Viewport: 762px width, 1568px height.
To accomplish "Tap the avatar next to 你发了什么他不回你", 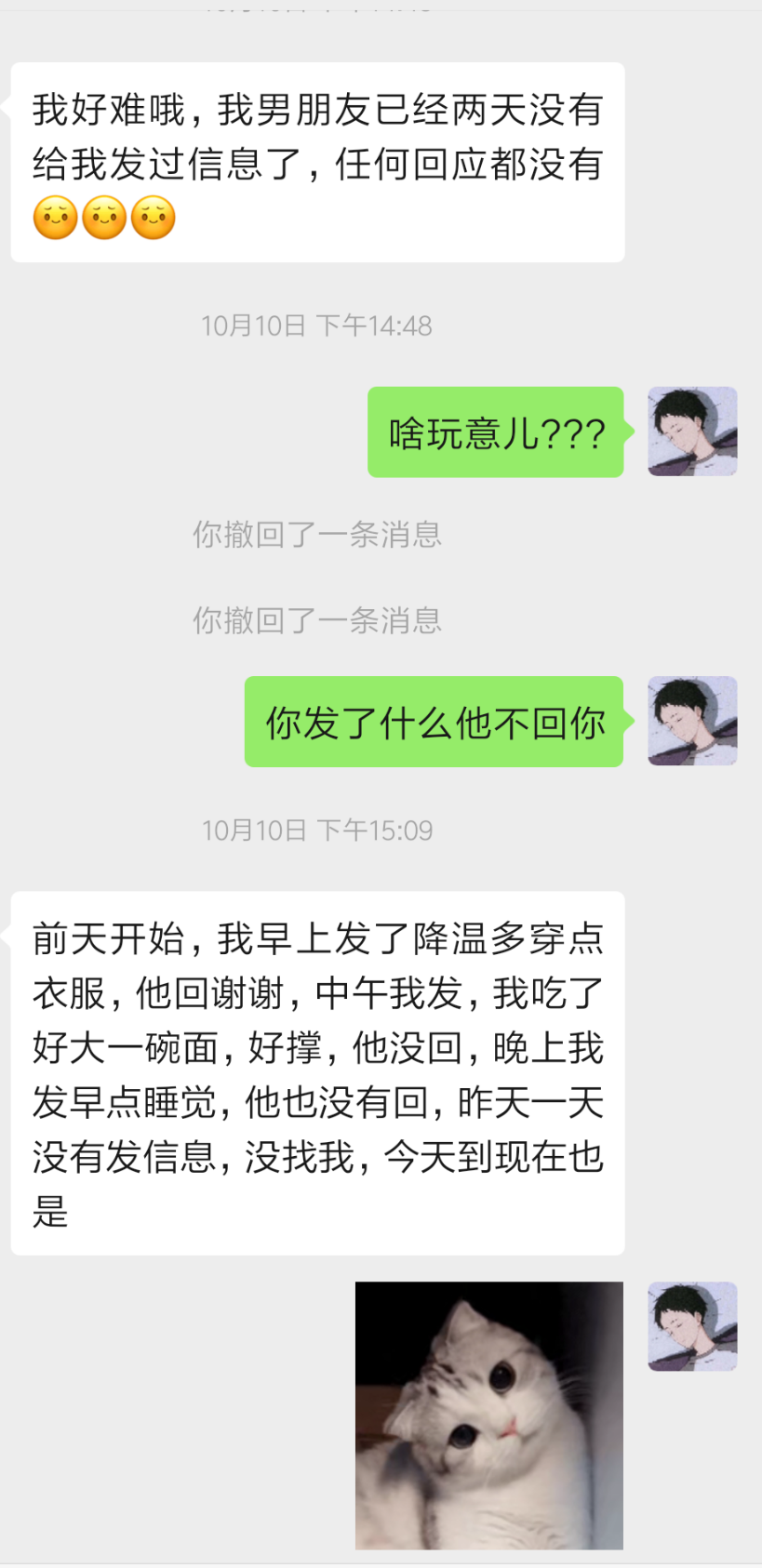I will pyautogui.click(x=692, y=721).
